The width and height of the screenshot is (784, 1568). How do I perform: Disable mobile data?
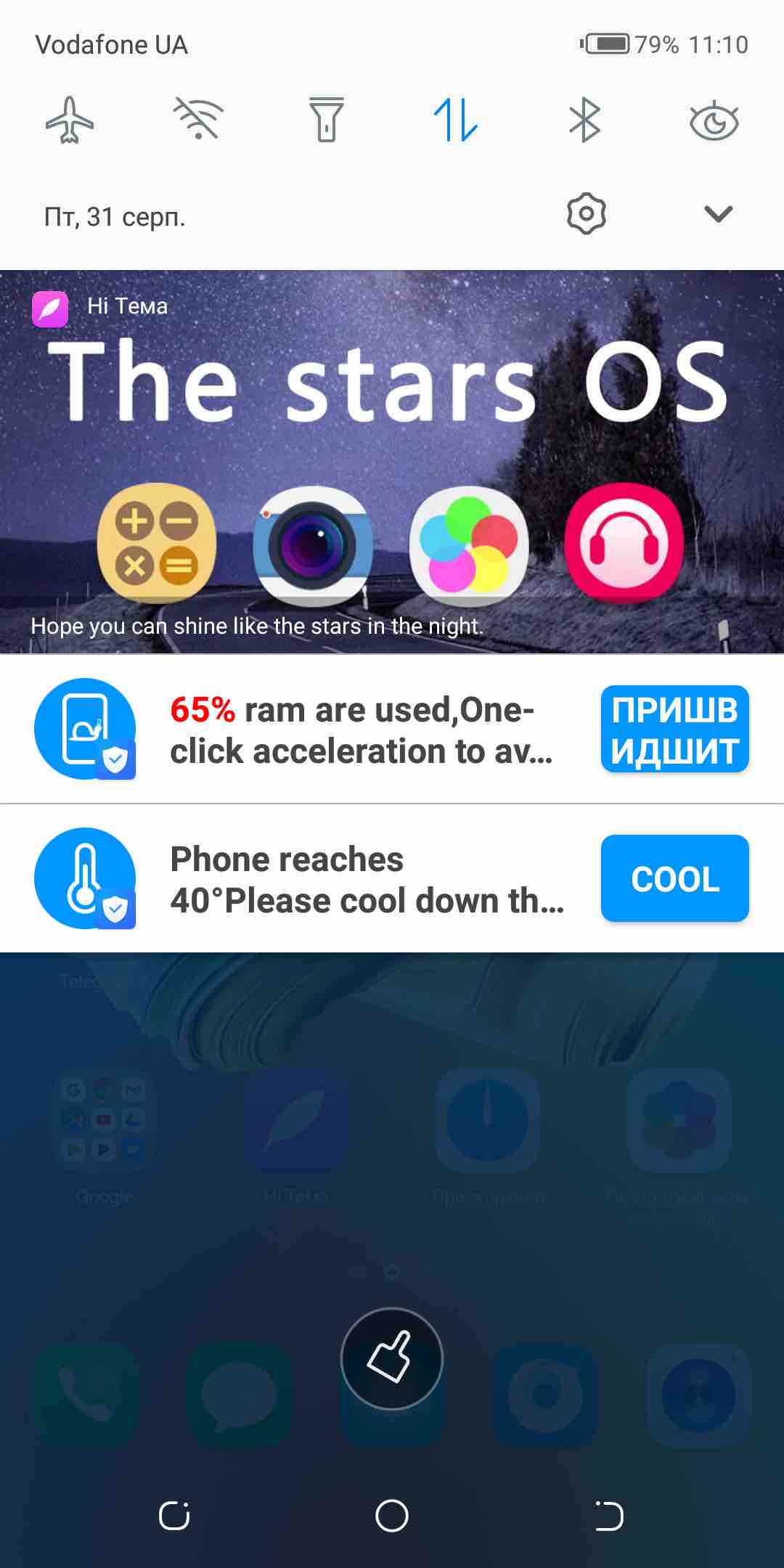(455, 120)
